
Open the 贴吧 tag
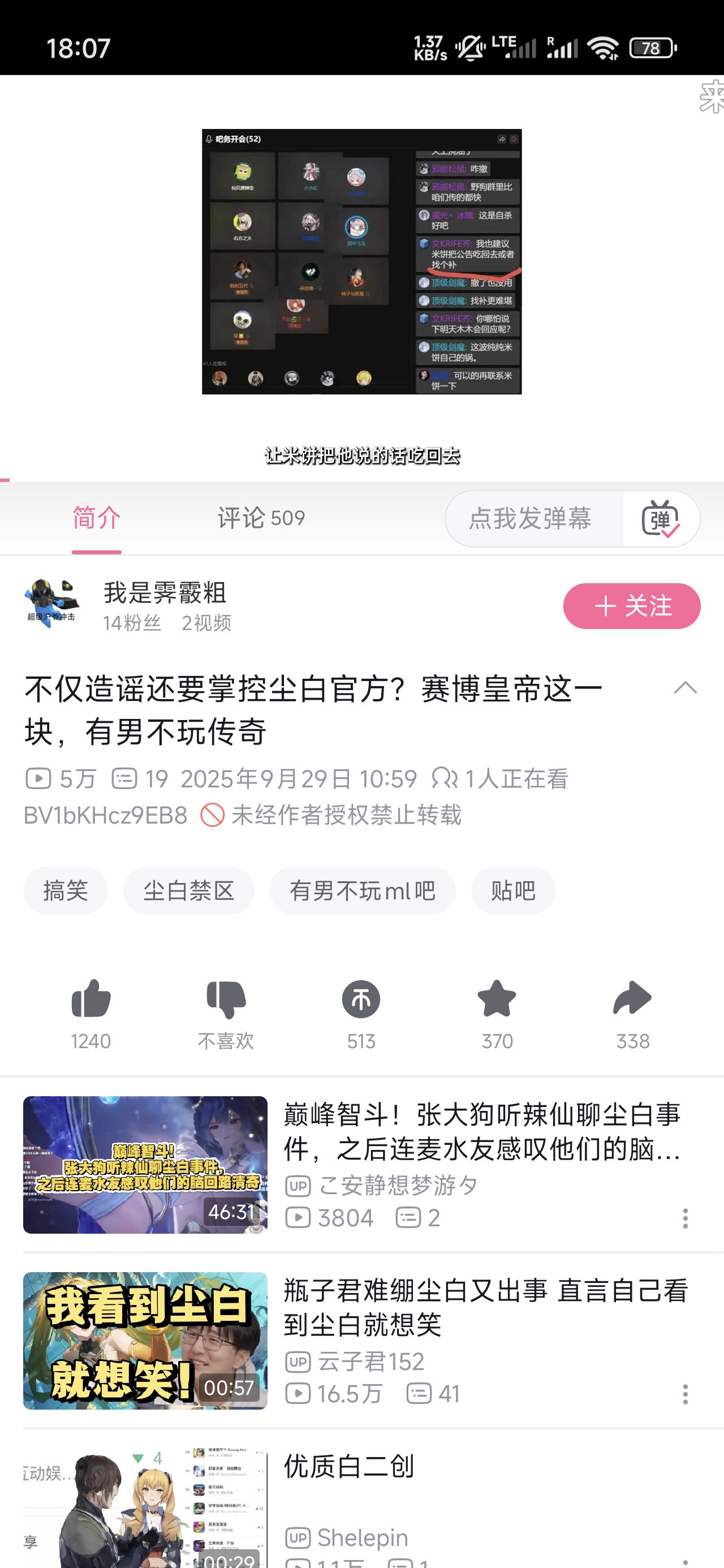pos(512,891)
